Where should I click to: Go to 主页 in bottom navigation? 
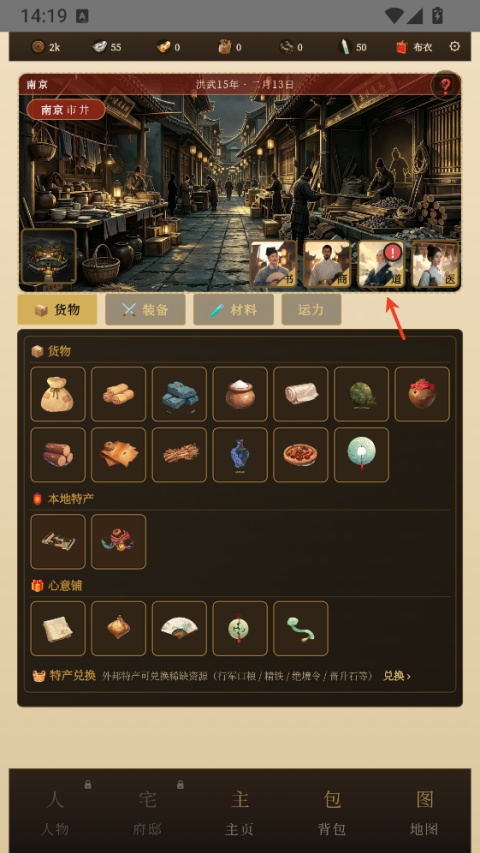click(x=240, y=813)
